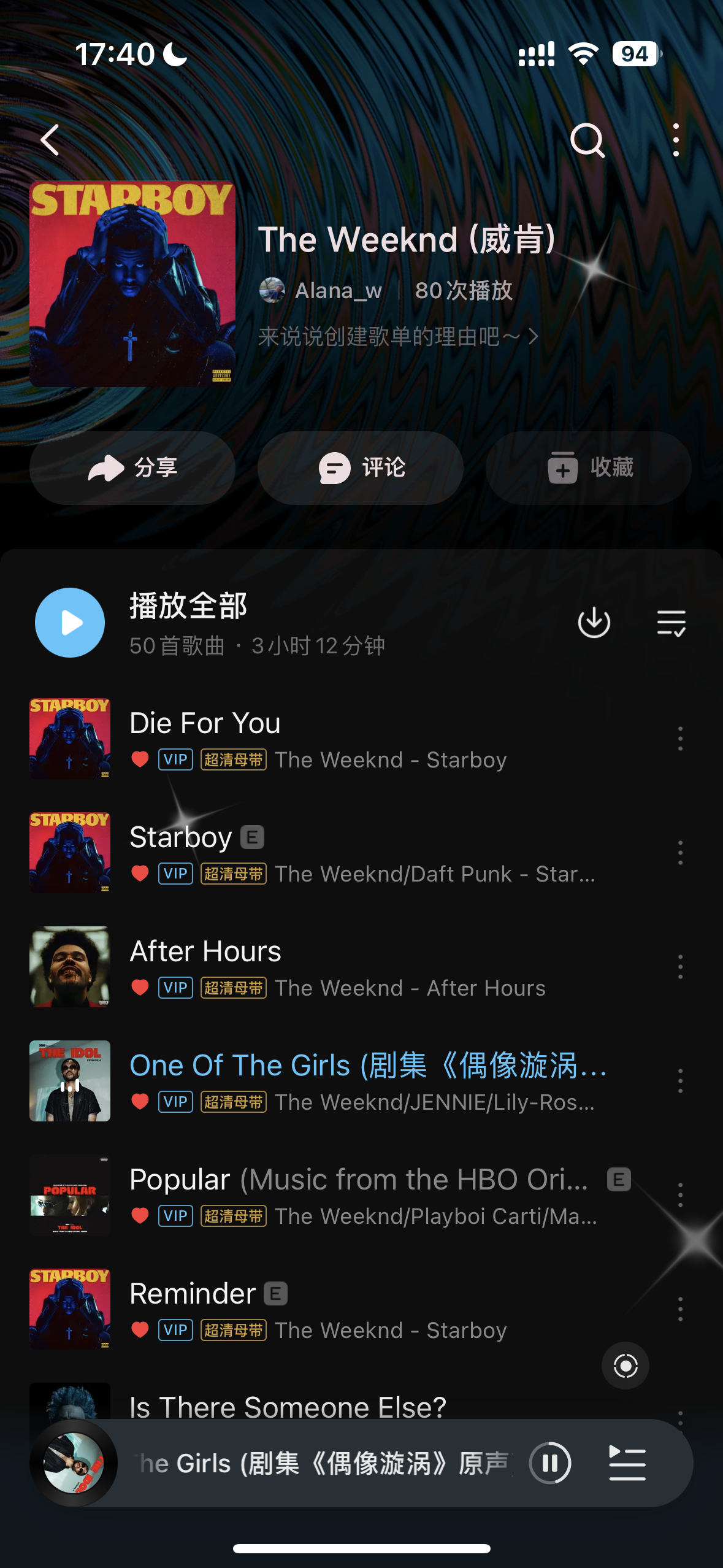Open the multi-select list icon
The image size is (723, 1568).
click(671, 623)
